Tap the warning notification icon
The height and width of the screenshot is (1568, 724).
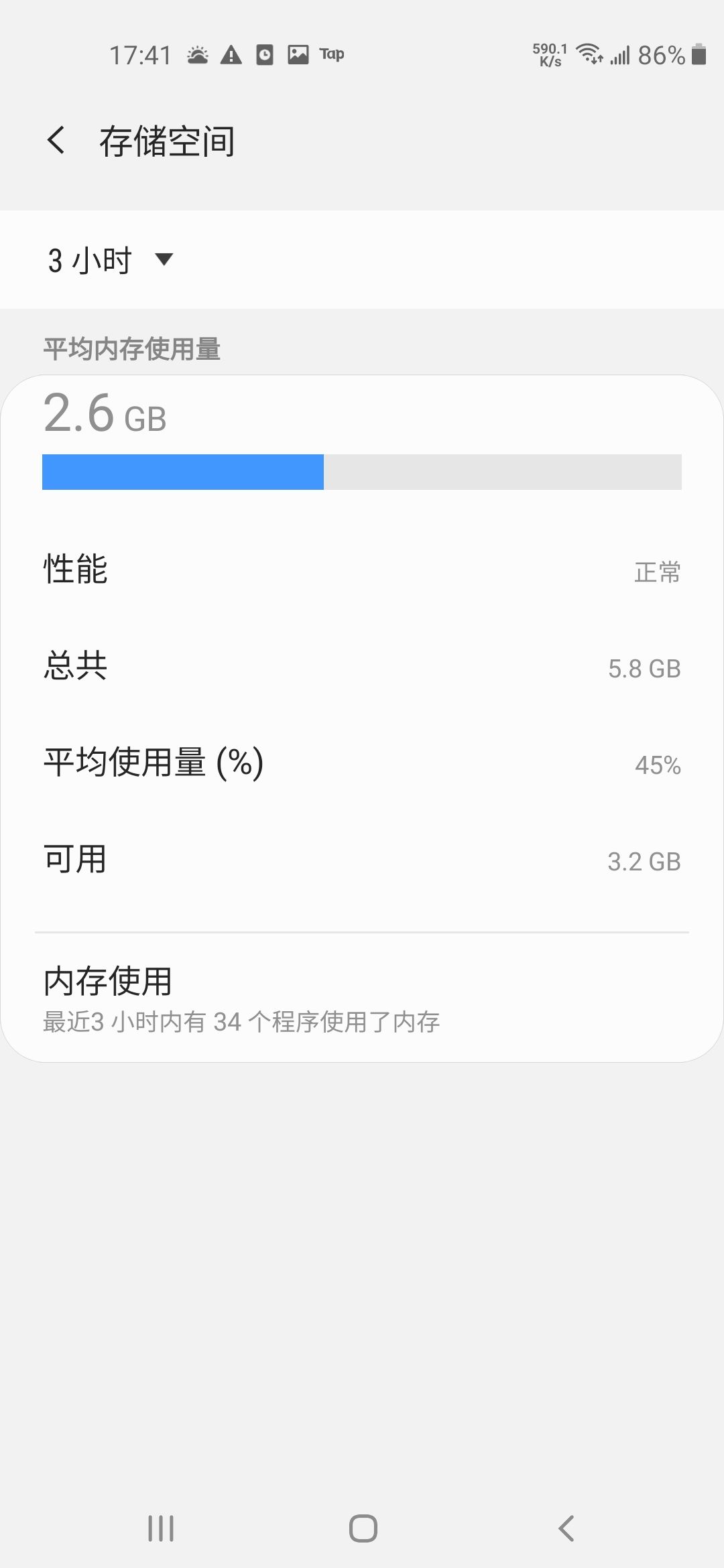[x=231, y=54]
